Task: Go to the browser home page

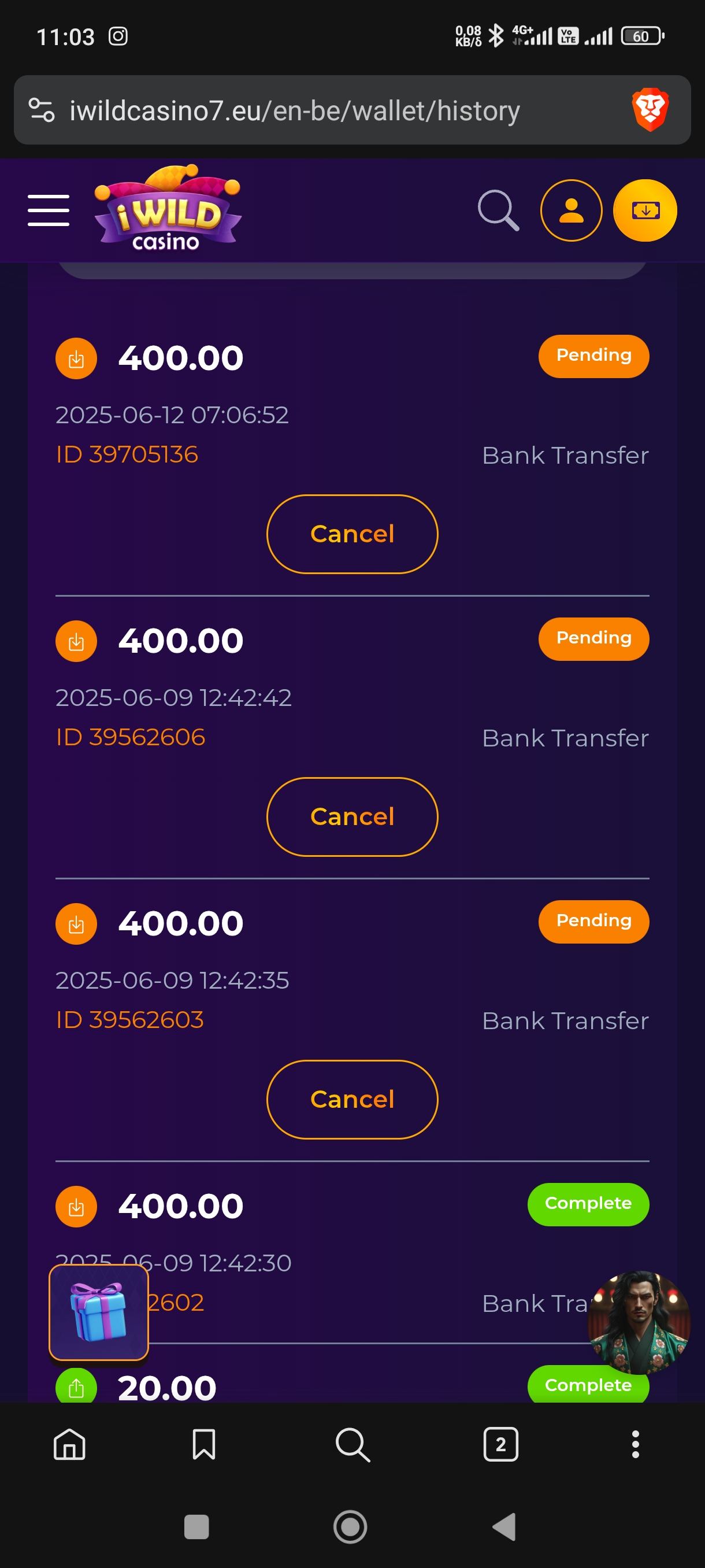Action: coord(69,1444)
